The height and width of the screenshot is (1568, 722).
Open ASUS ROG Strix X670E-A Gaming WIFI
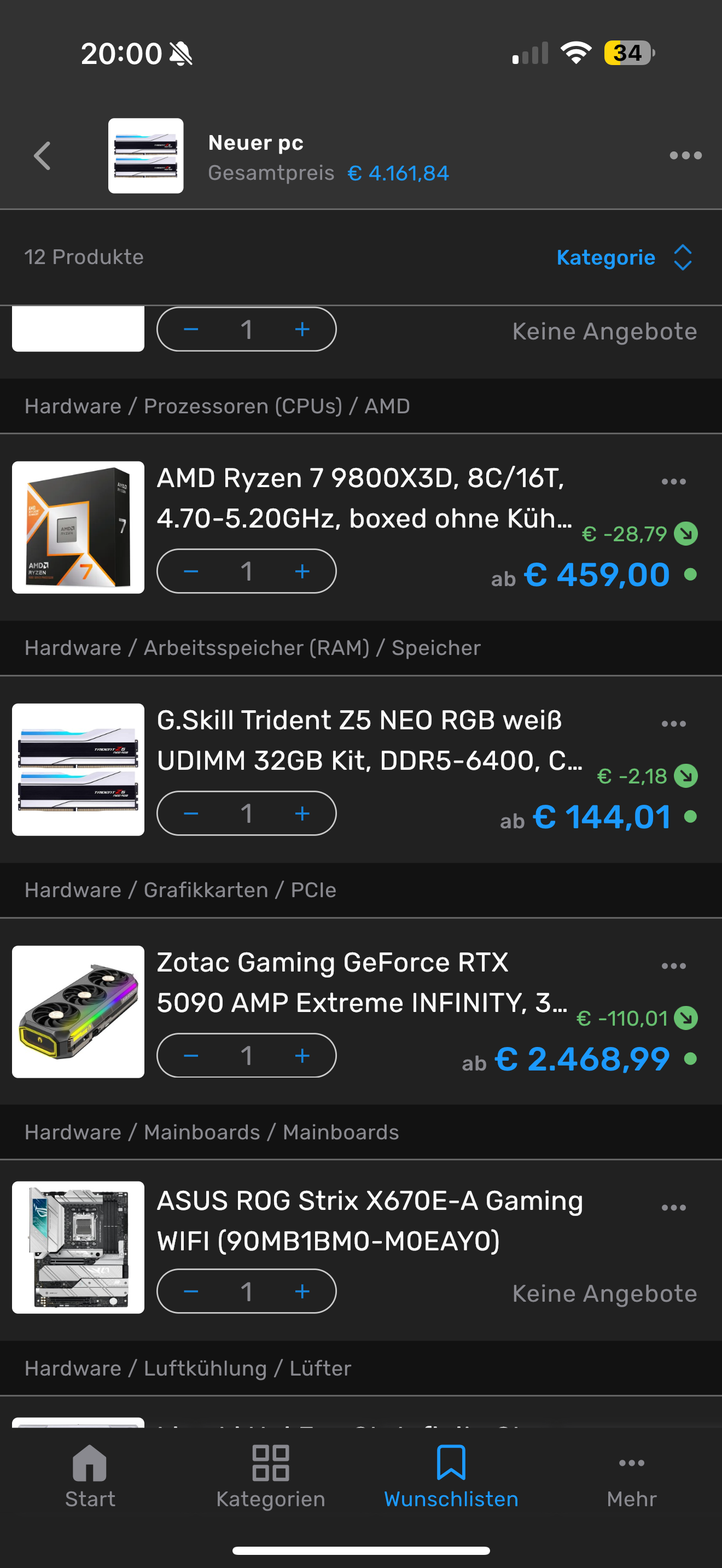pos(369,1220)
